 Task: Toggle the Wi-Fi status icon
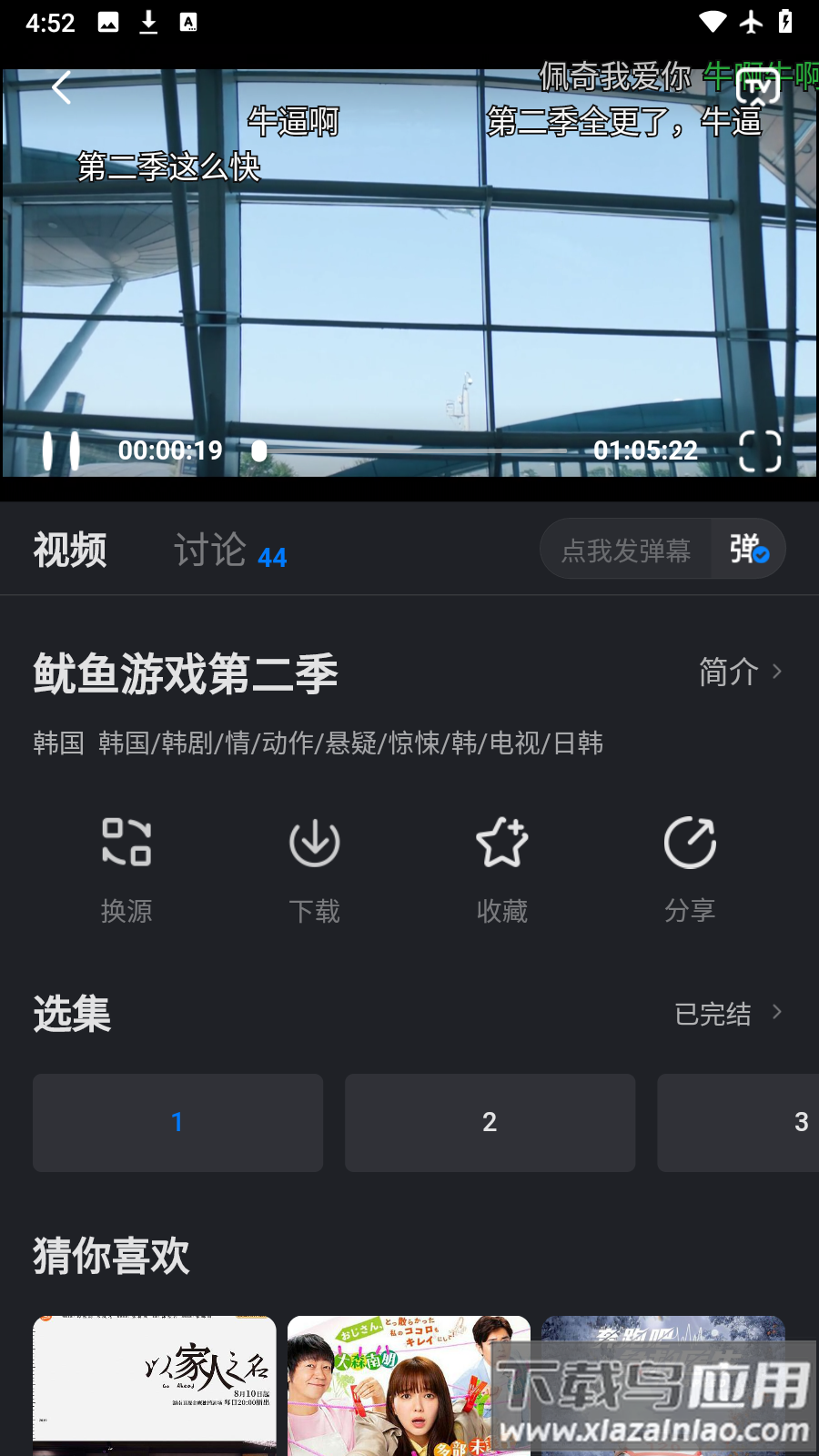pos(713,20)
